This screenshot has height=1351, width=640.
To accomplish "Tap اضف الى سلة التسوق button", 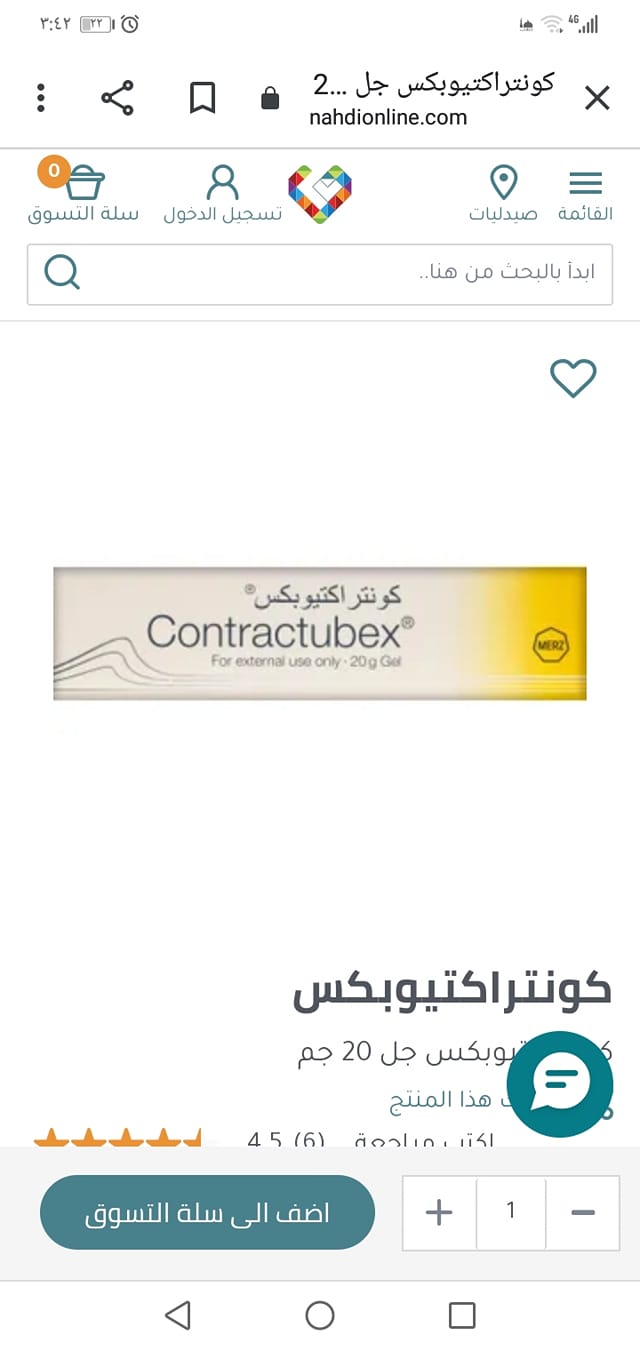I will point(207,1213).
